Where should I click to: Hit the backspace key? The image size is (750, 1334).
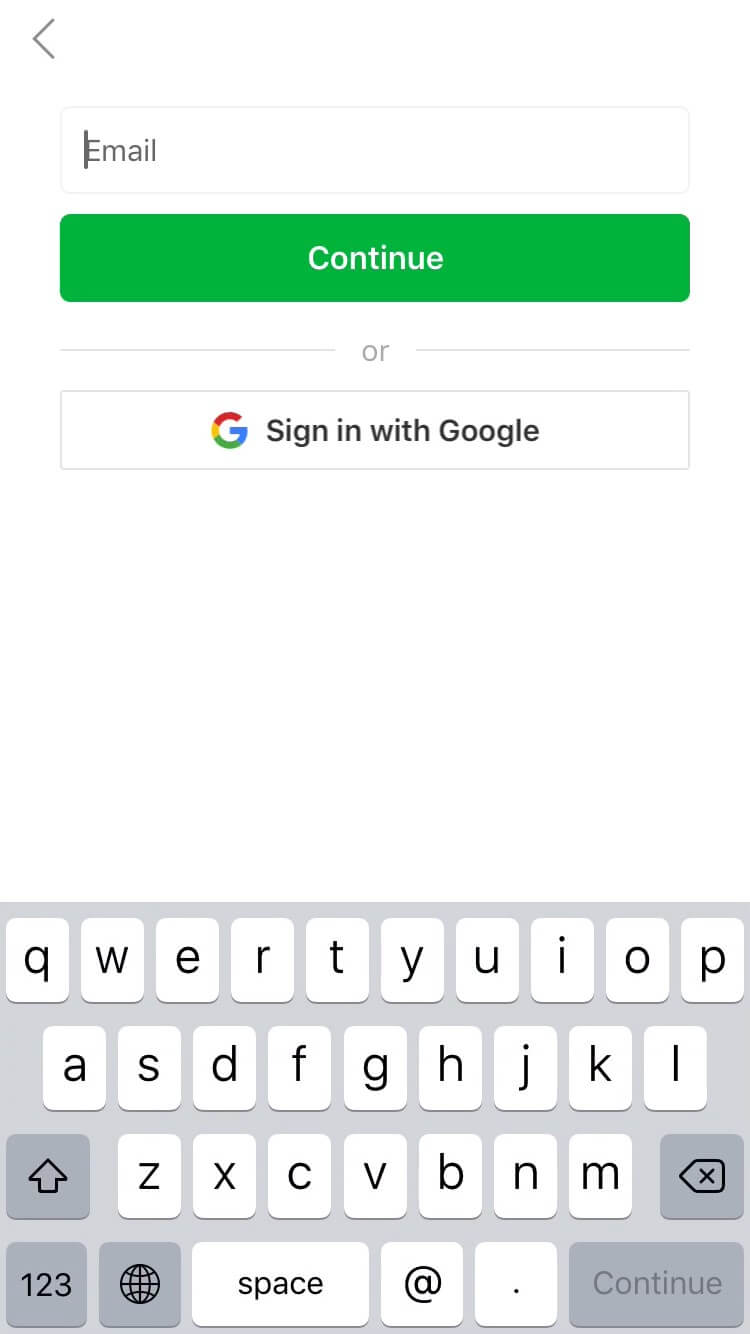tap(702, 1176)
